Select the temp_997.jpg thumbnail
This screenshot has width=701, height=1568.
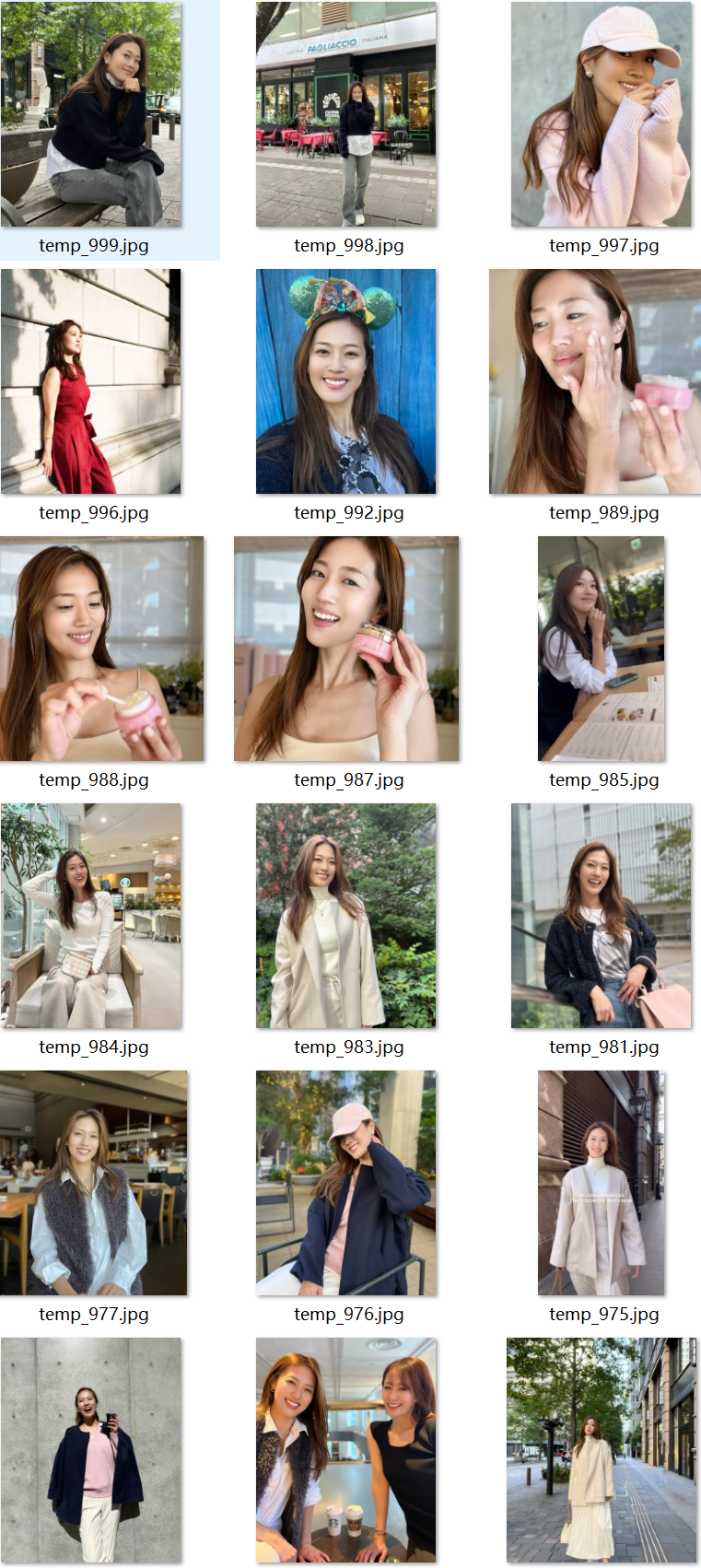click(x=602, y=114)
